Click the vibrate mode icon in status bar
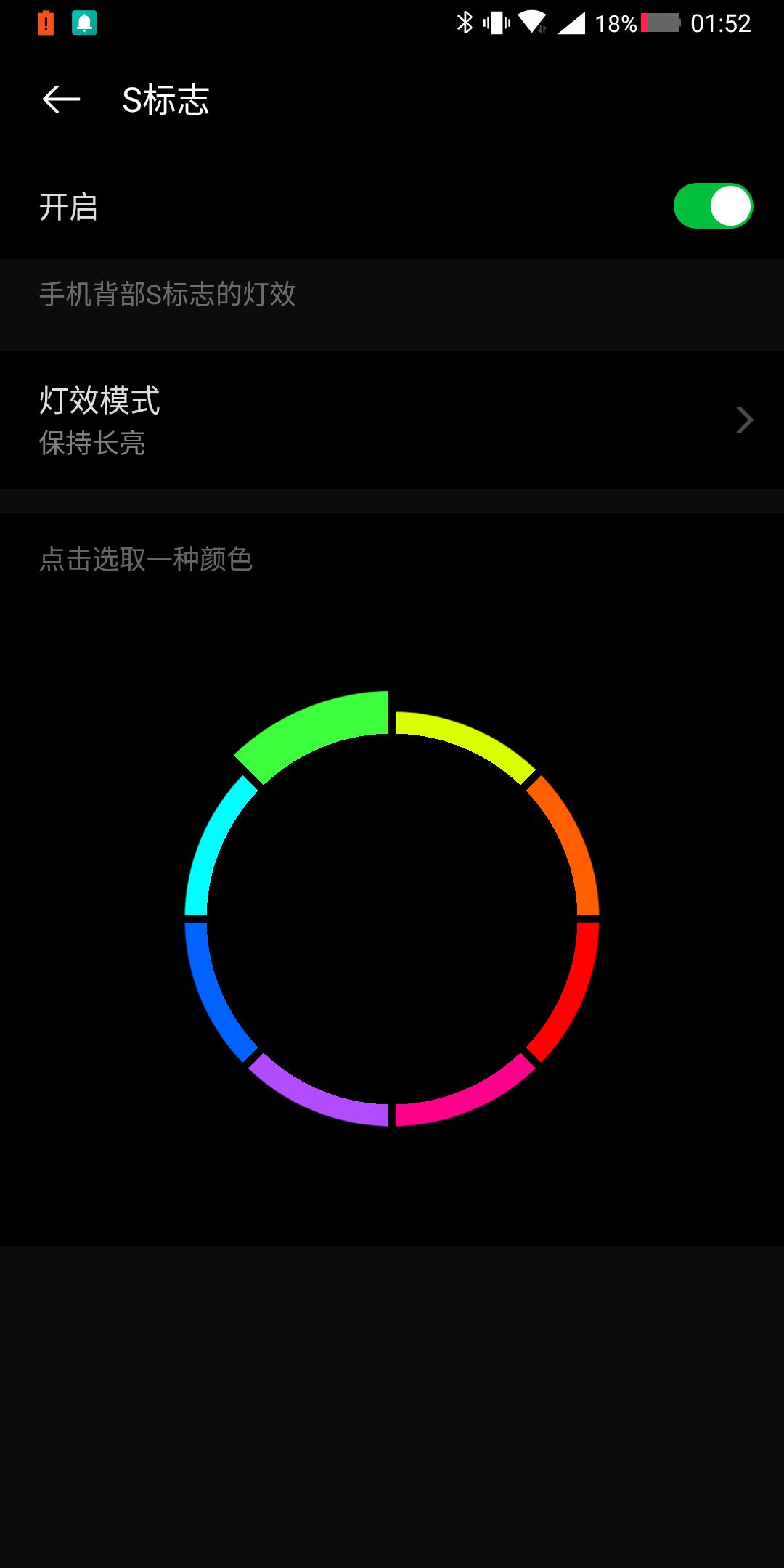Image resolution: width=784 pixels, height=1568 pixels. [497, 22]
